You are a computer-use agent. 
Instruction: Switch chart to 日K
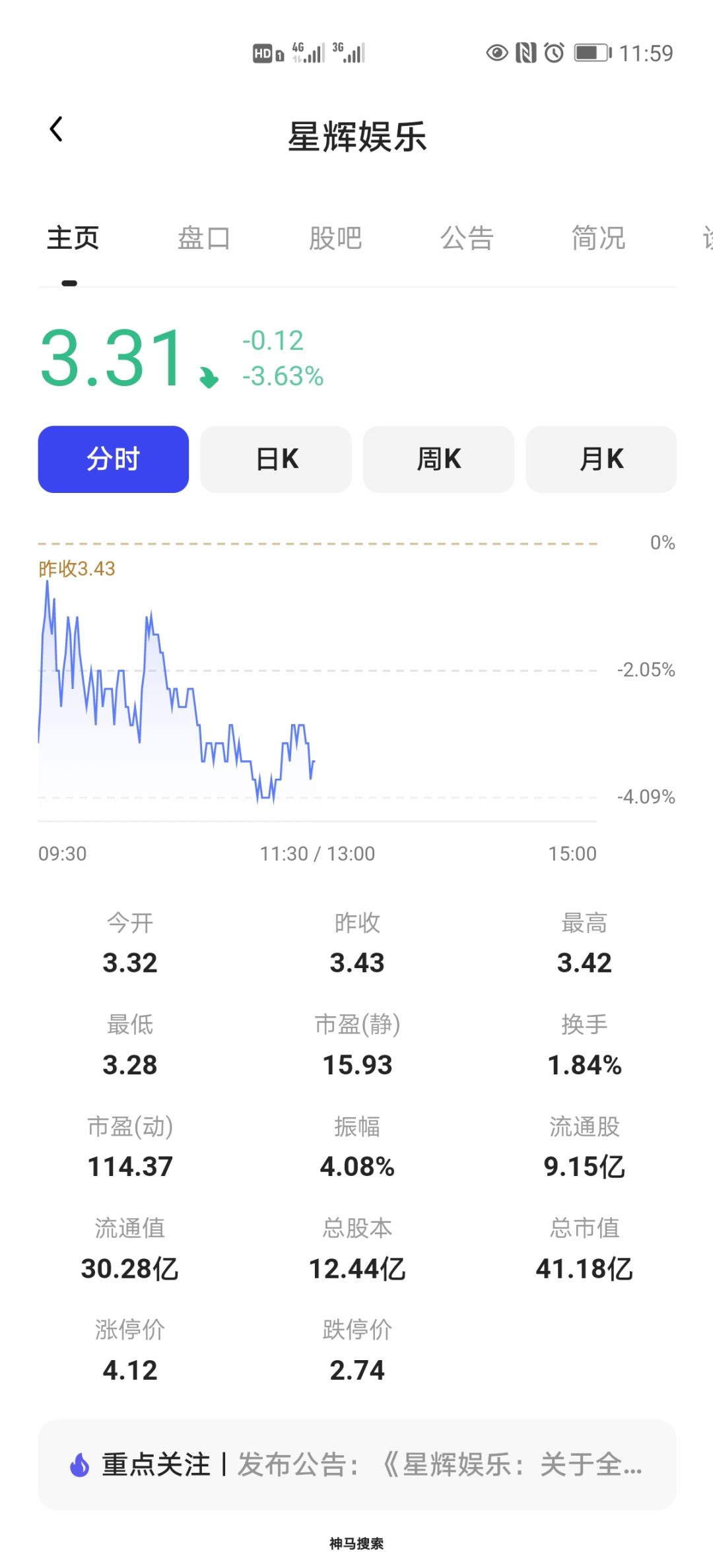click(x=276, y=459)
